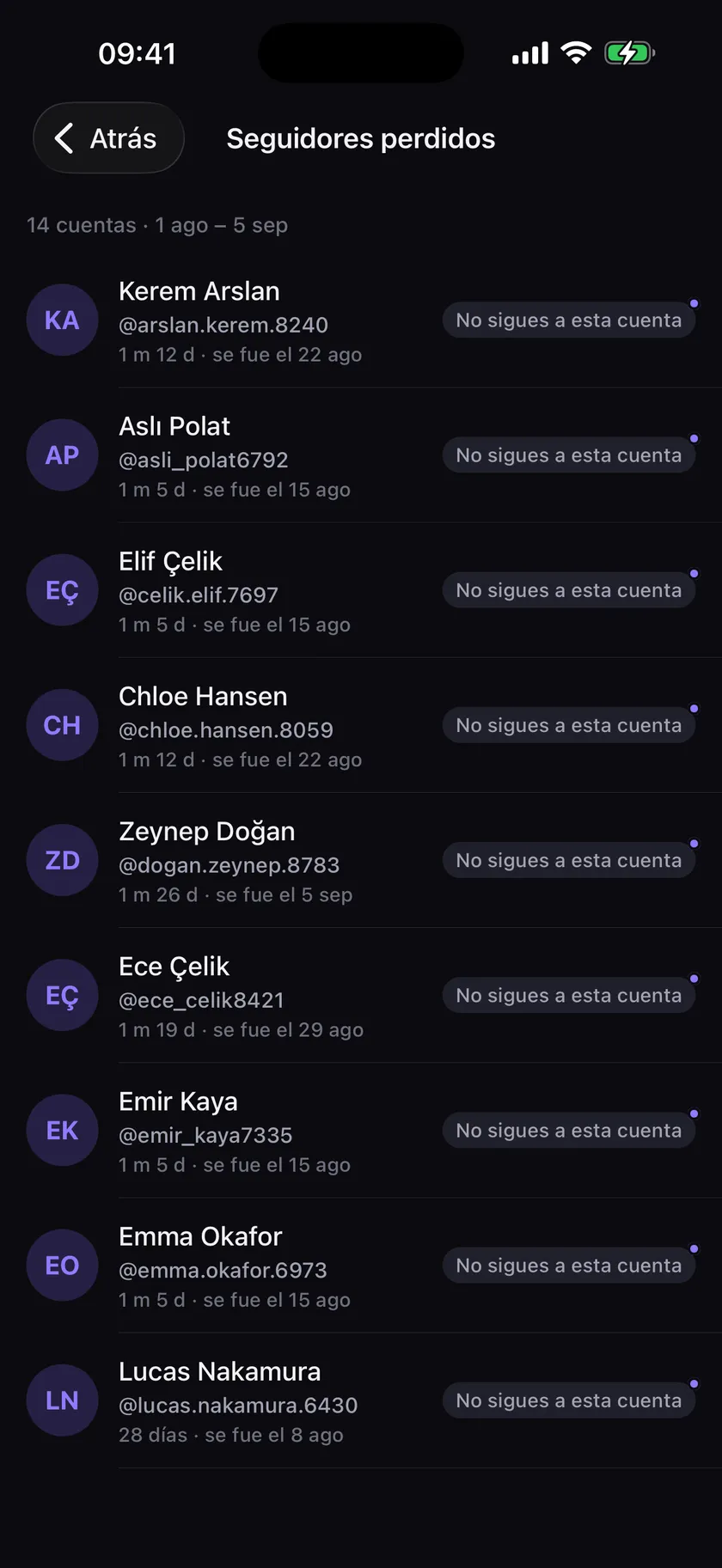Open Chloe Hansen's profile row
Viewport: 722px width, 1568px height.
click(361, 725)
